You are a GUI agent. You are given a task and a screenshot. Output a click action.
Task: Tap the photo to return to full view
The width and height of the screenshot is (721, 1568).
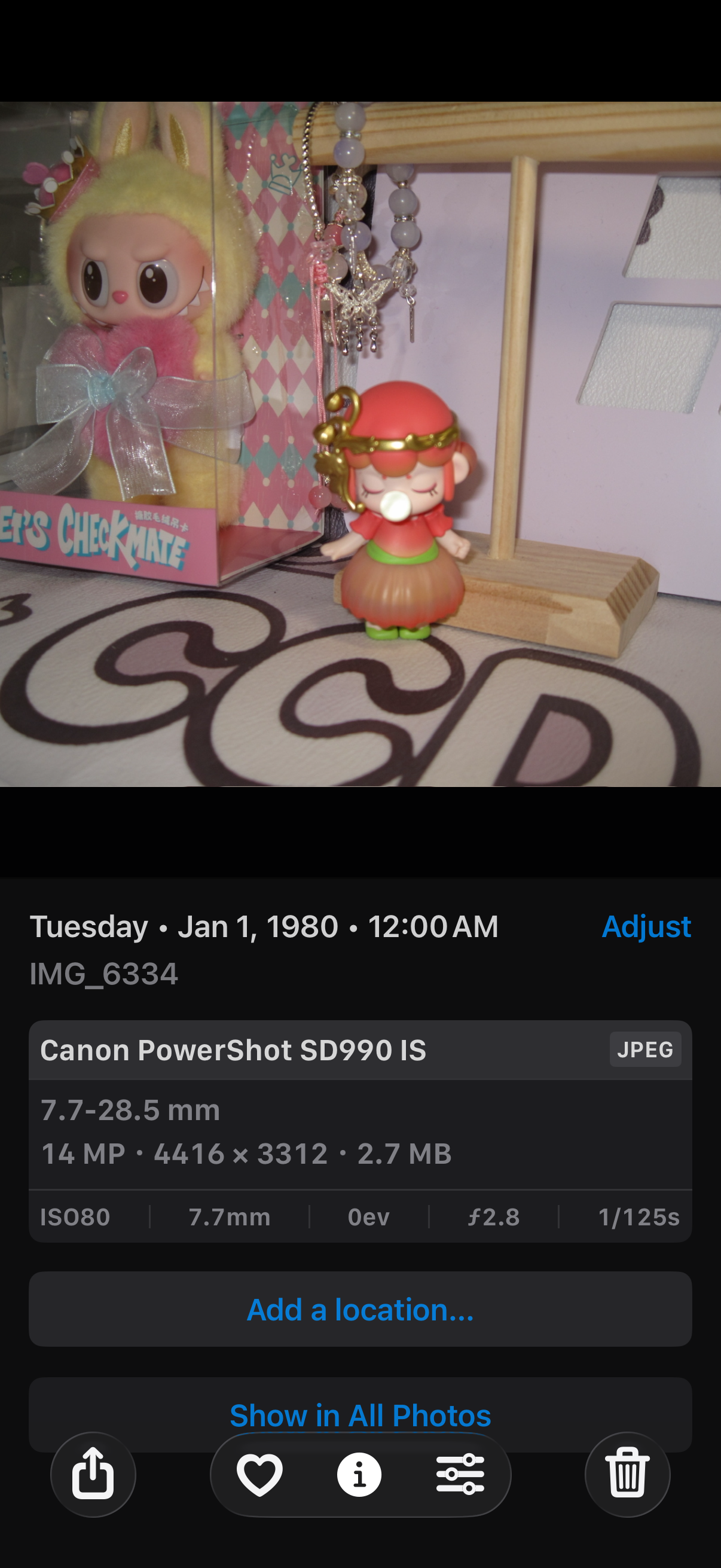[x=360, y=426]
